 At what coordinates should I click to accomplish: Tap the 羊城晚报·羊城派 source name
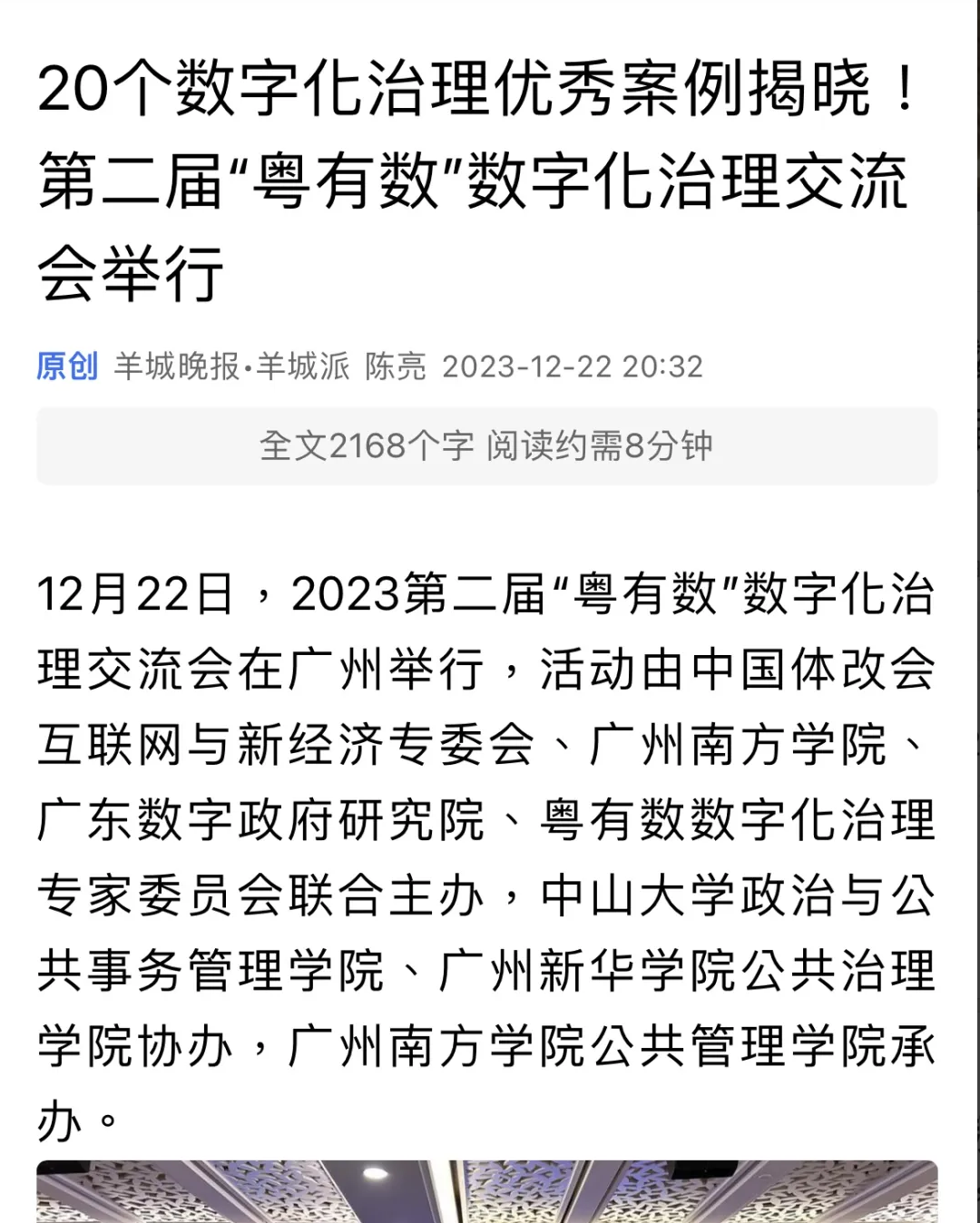231,367
